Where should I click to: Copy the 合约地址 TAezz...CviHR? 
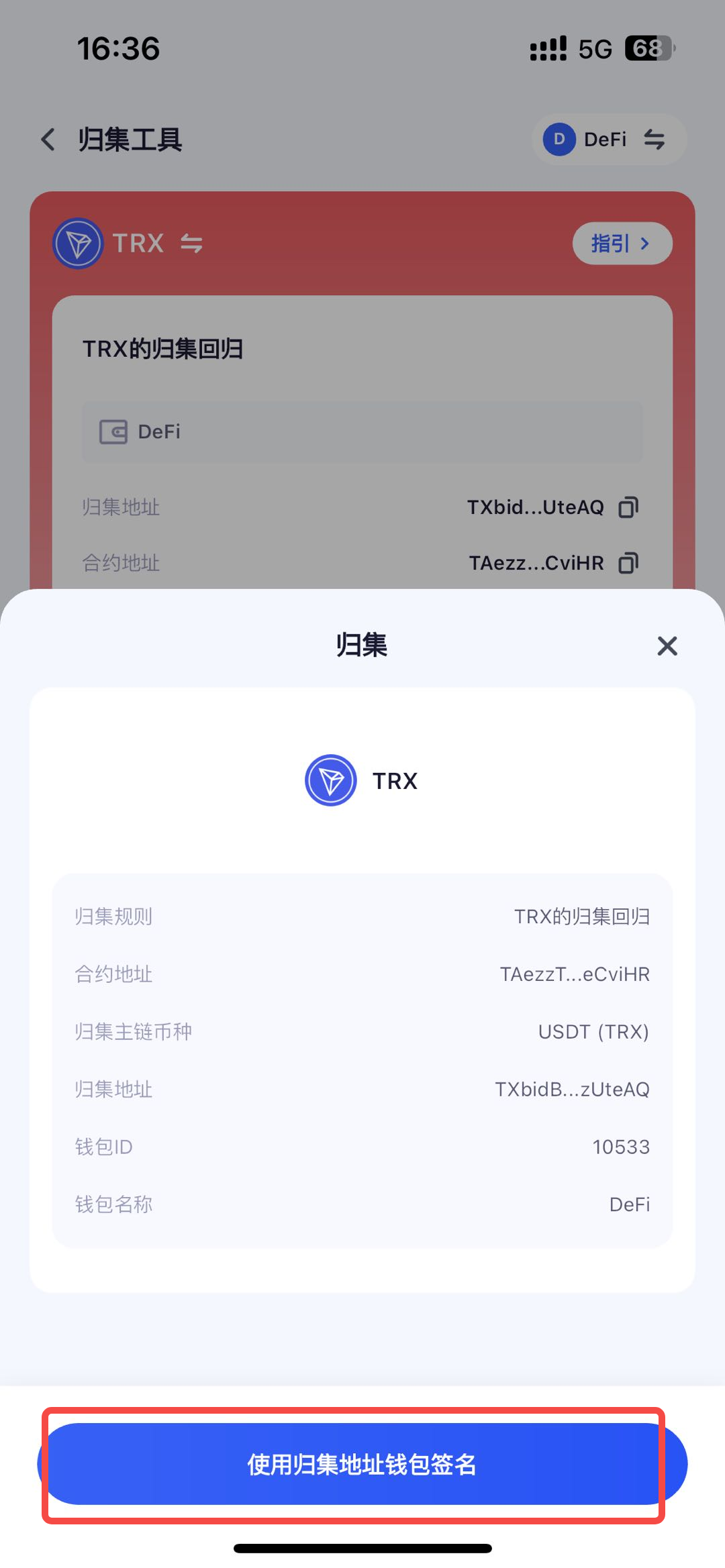coord(628,563)
